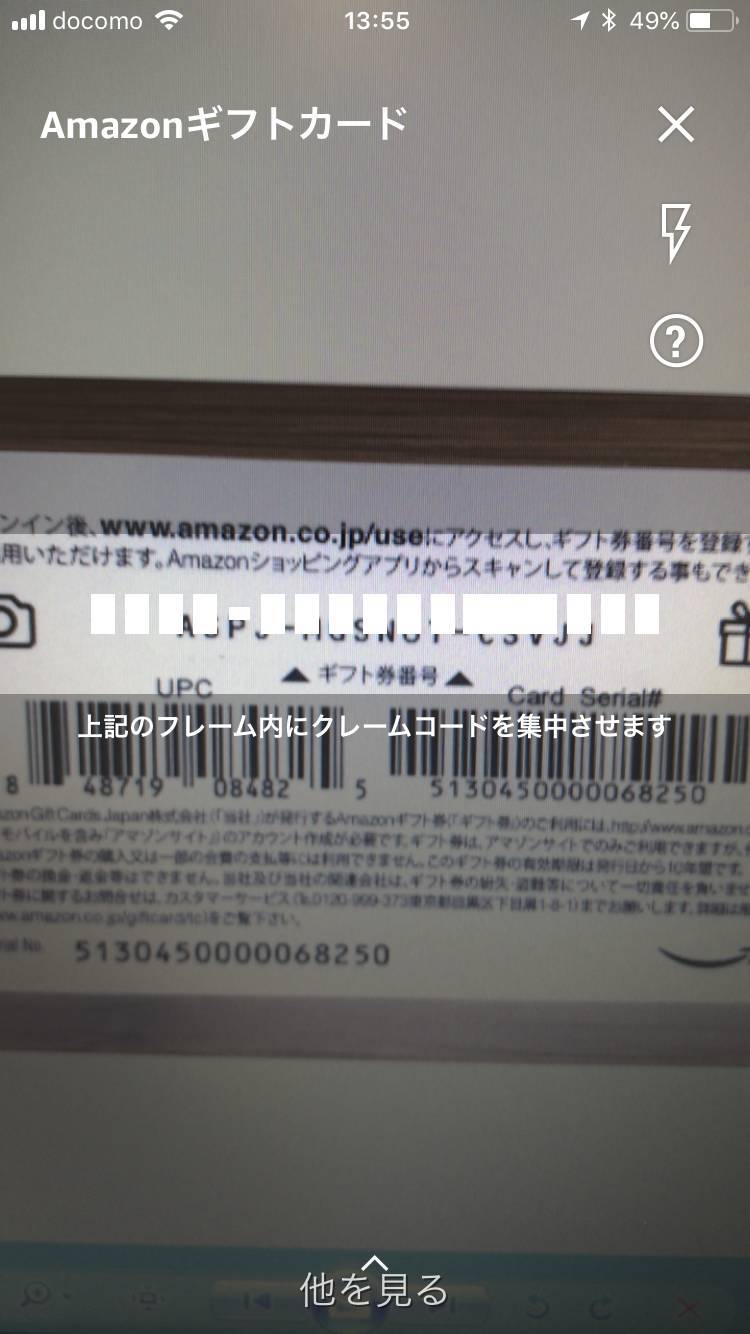Close the Amazon gift card scanner

(x=676, y=125)
